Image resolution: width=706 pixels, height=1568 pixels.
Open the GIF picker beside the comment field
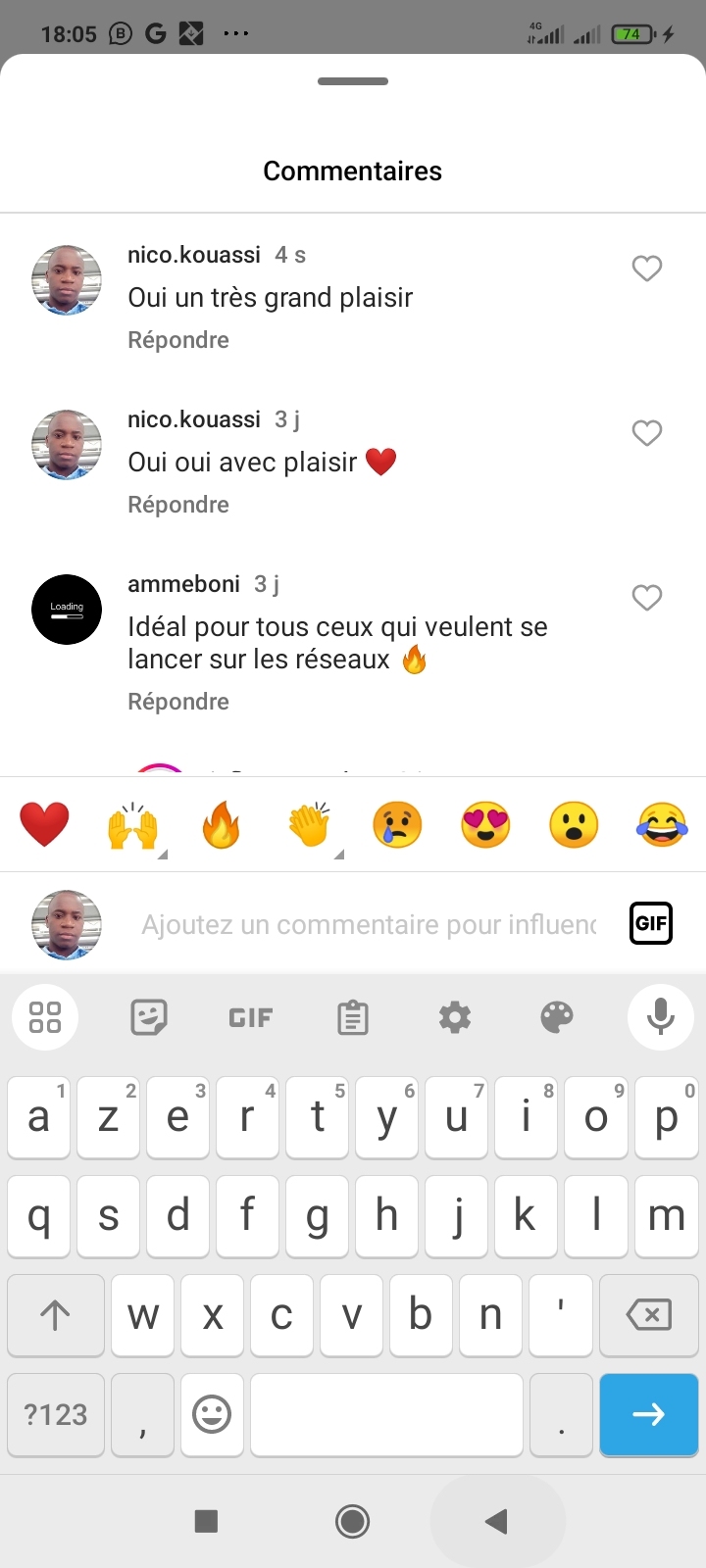[x=650, y=923]
